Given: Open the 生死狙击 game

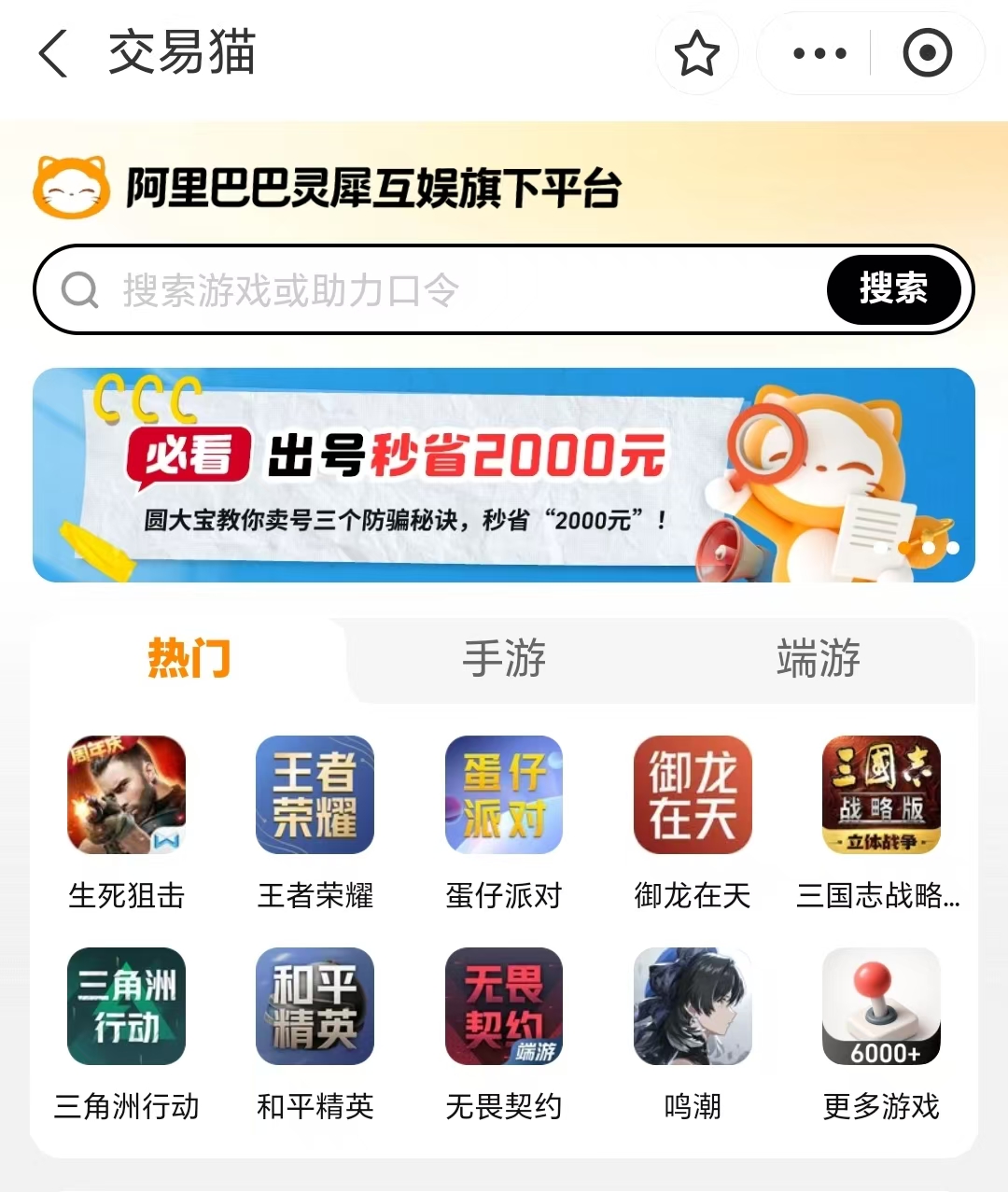Looking at the screenshot, I should pyautogui.click(x=127, y=794).
